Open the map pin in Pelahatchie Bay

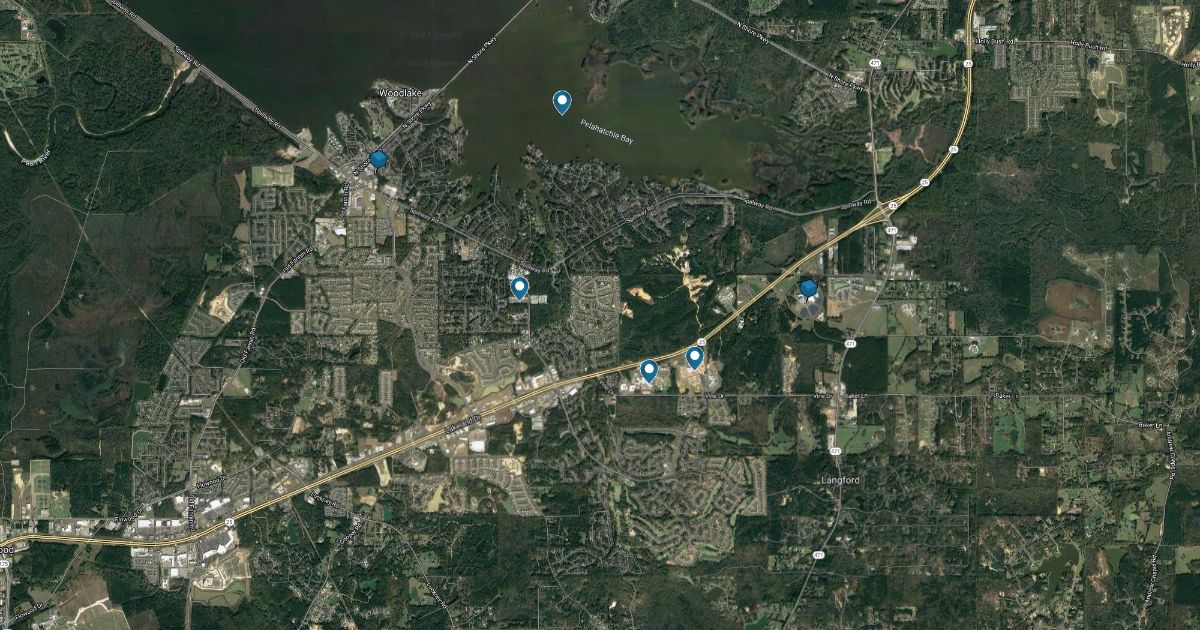(562, 101)
